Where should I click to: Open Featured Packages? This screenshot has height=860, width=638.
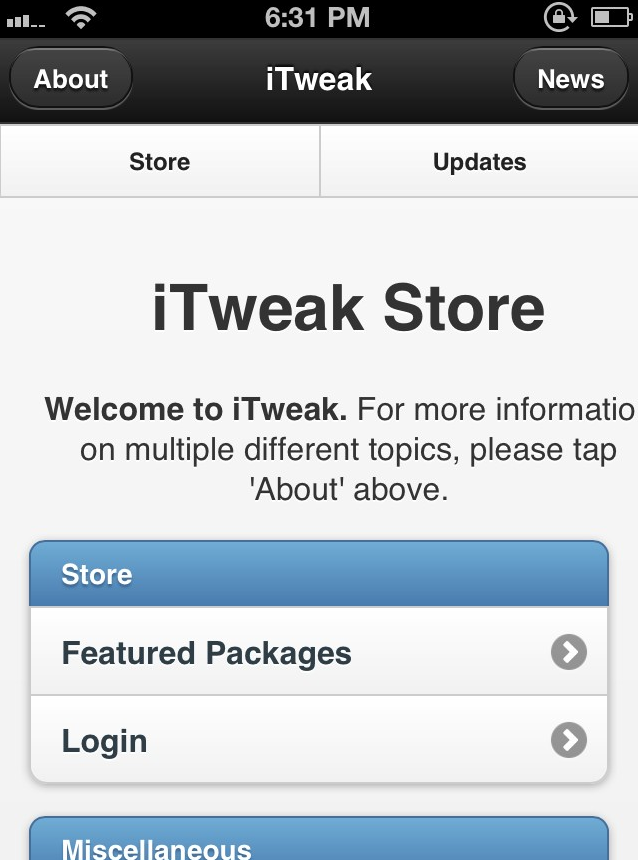pos(318,653)
